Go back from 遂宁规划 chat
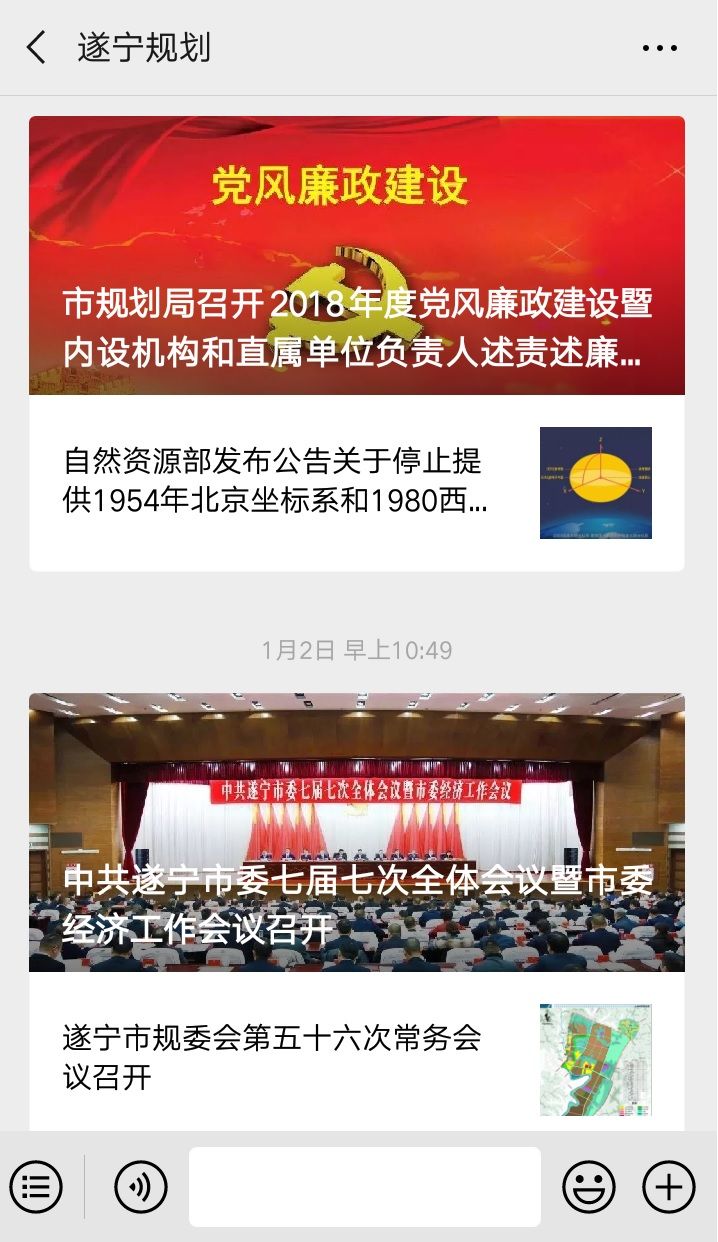Screen dimensions: 718x1242 coord(37,47)
